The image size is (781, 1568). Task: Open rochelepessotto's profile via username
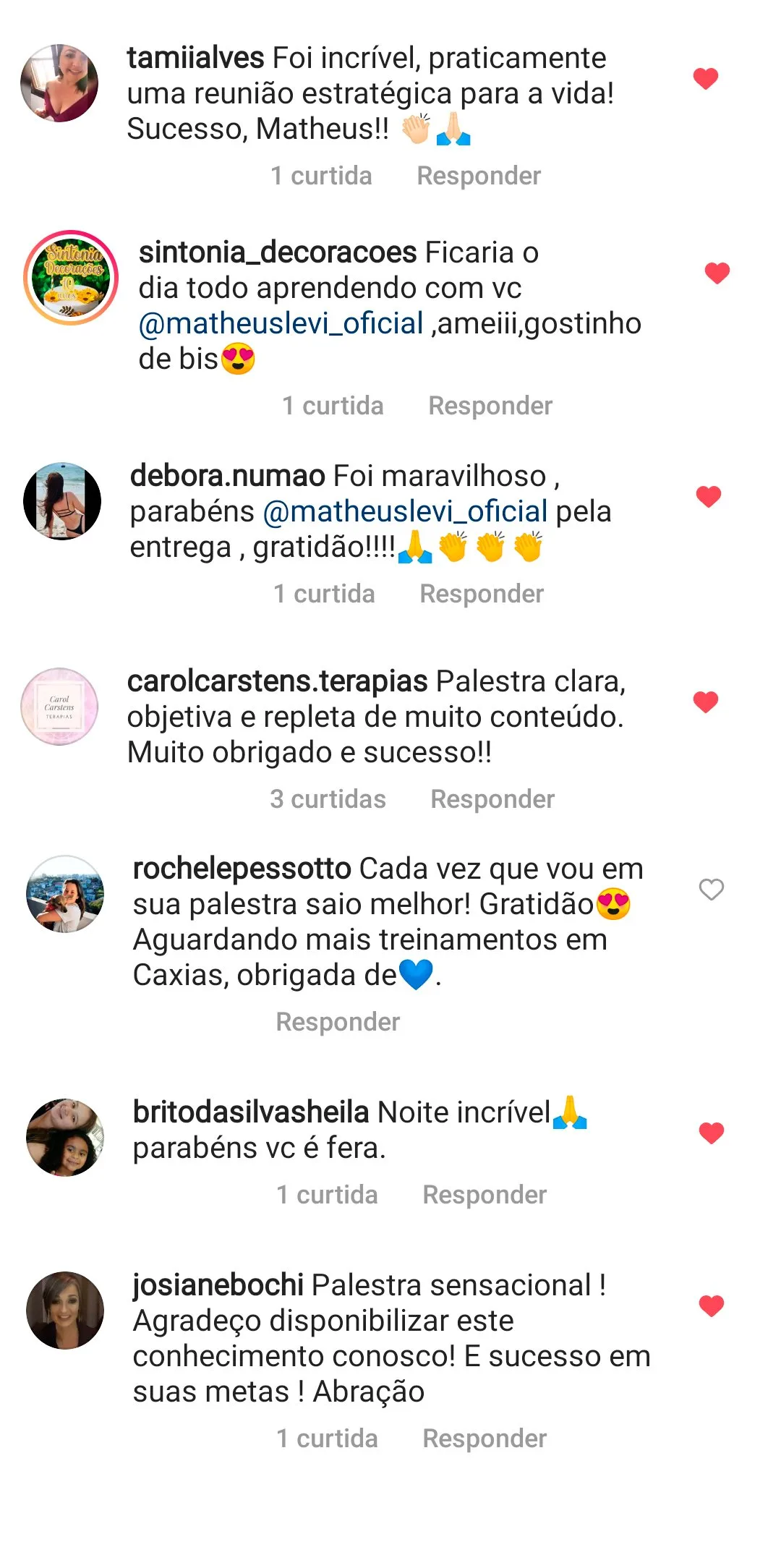(242, 869)
